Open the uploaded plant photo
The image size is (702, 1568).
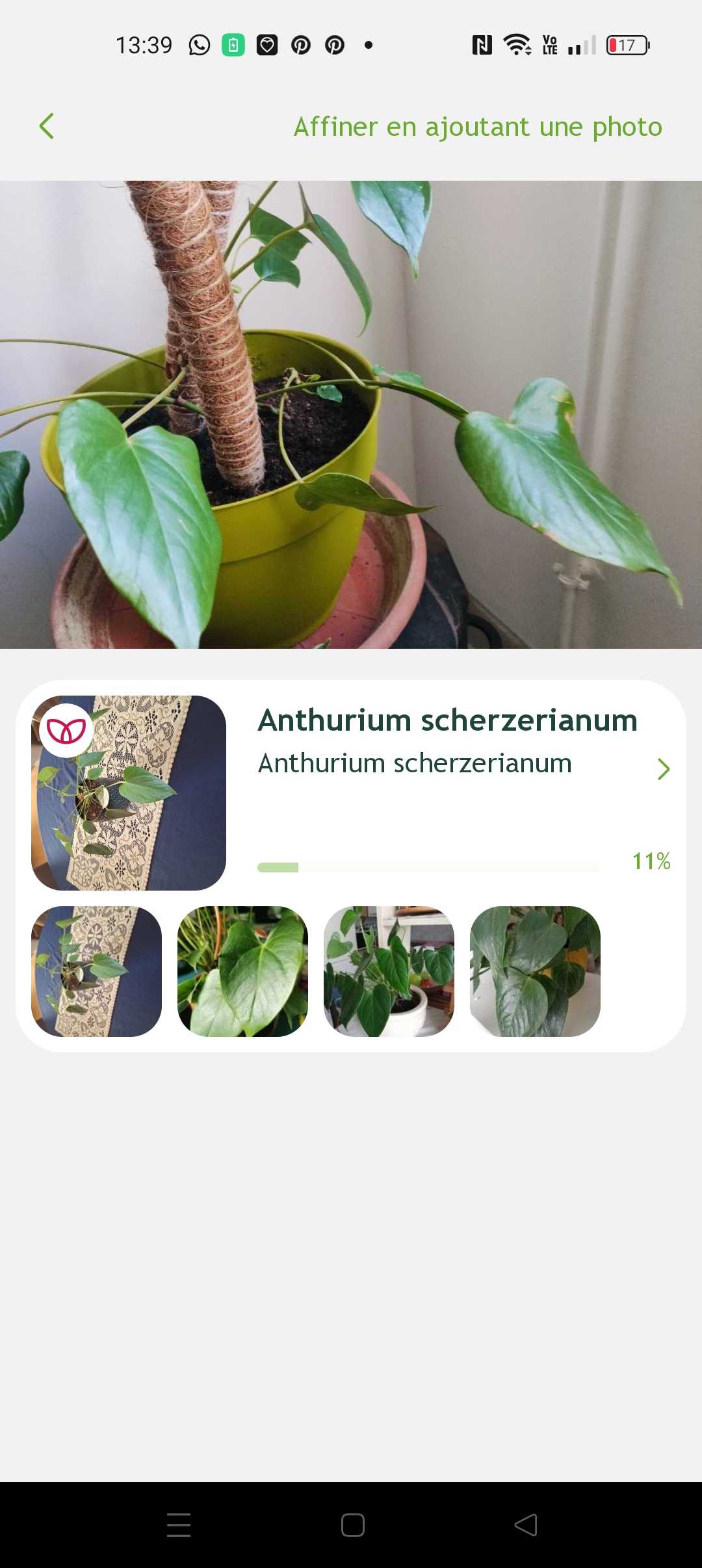click(x=351, y=414)
